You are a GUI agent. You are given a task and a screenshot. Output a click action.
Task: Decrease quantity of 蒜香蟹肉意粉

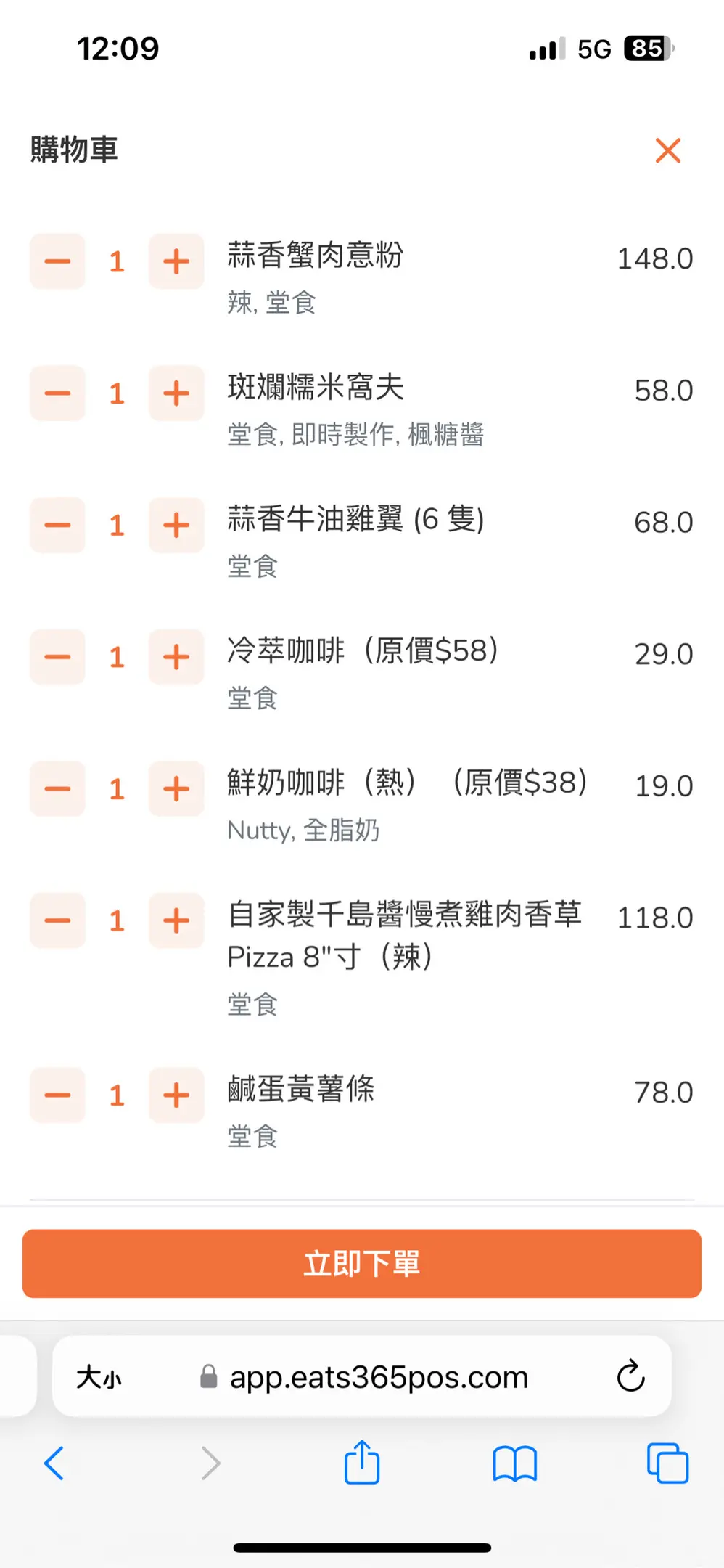pyautogui.click(x=57, y=262)
